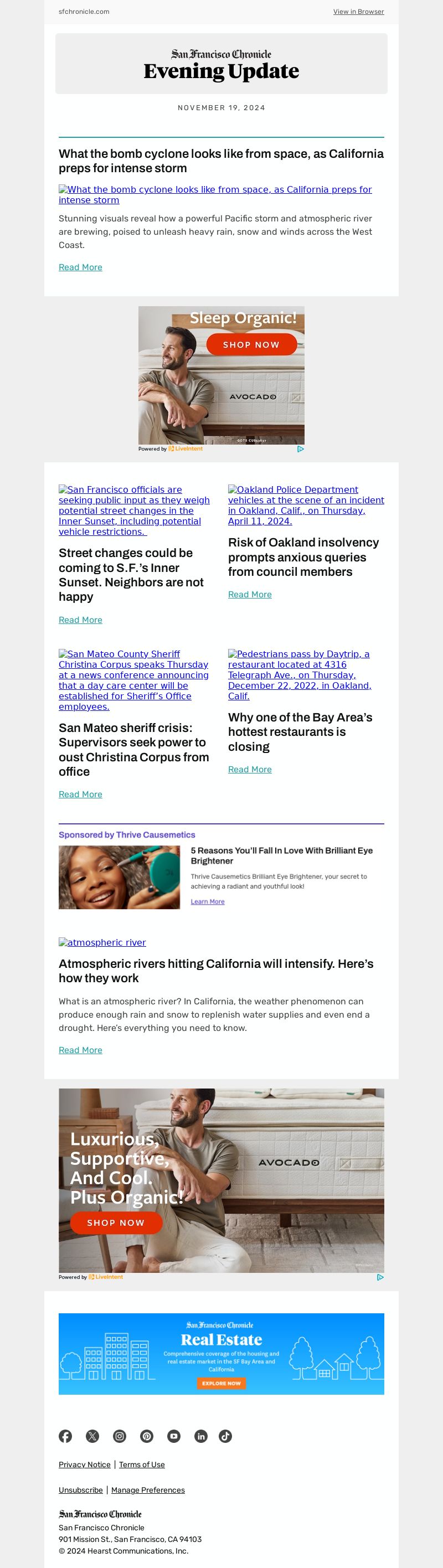
Task: View the Privacy Notice
Action: (85, 1464)
